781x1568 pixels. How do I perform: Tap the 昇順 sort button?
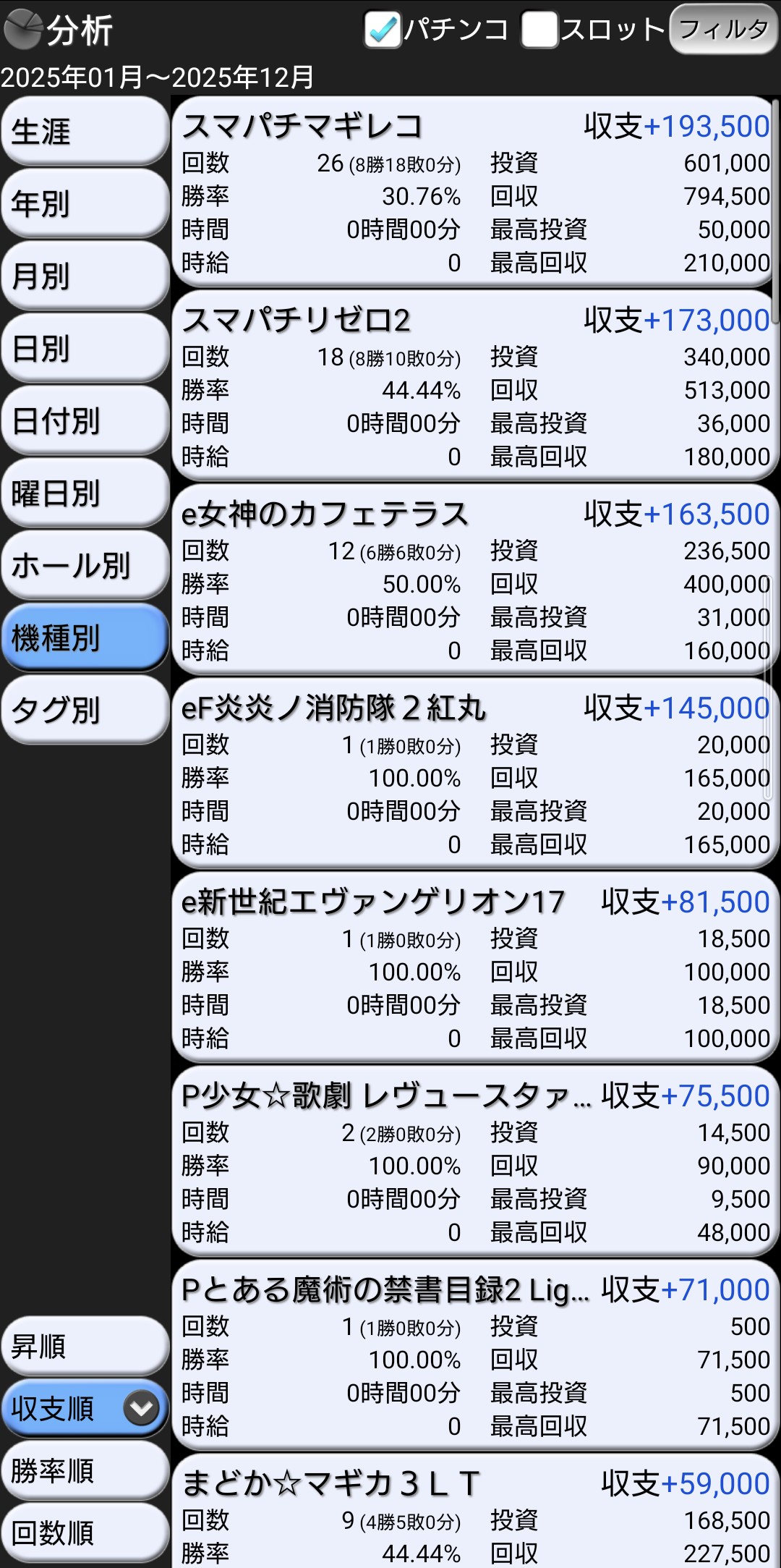coord(85,1347)
